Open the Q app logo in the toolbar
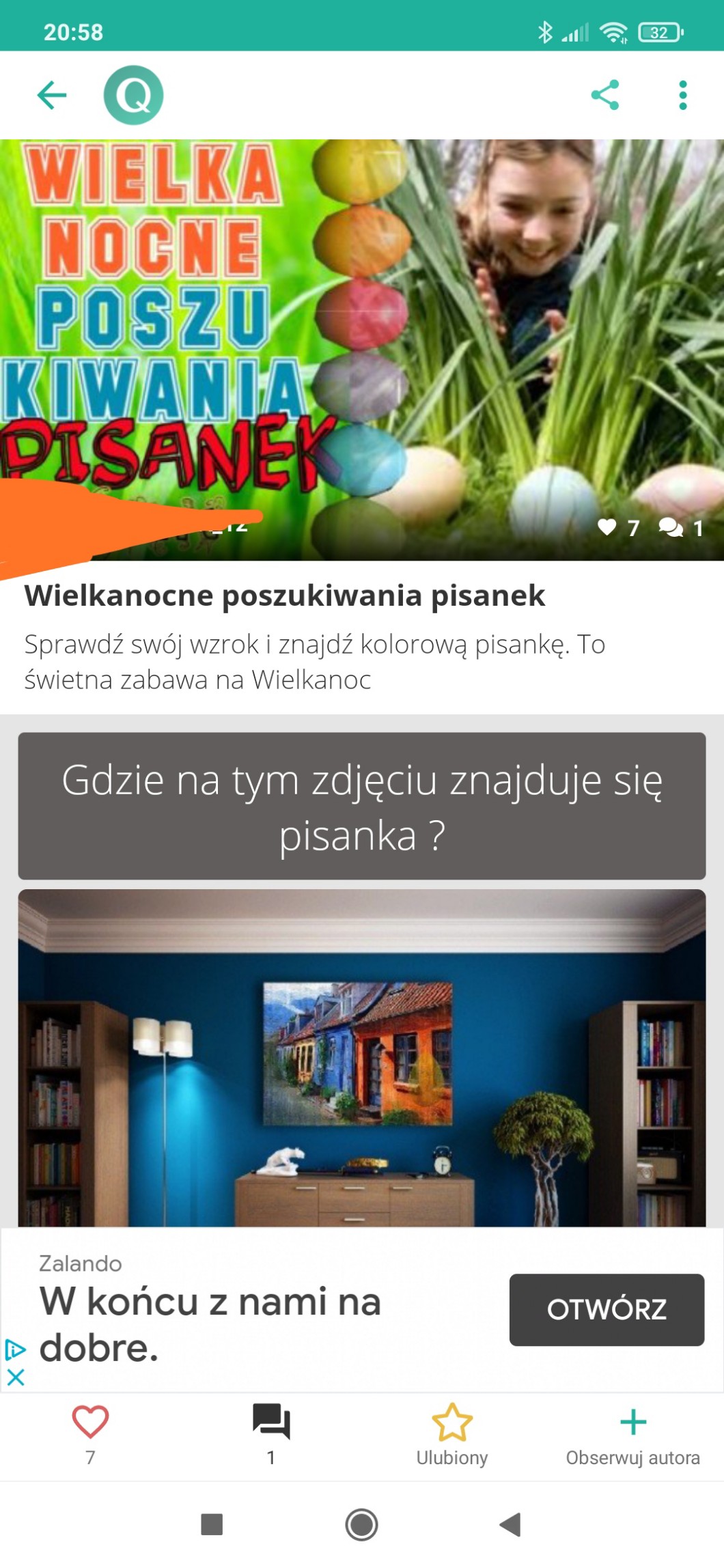Screen dimensions: 724x1568 pyautogui.click(x=133, y=95)
